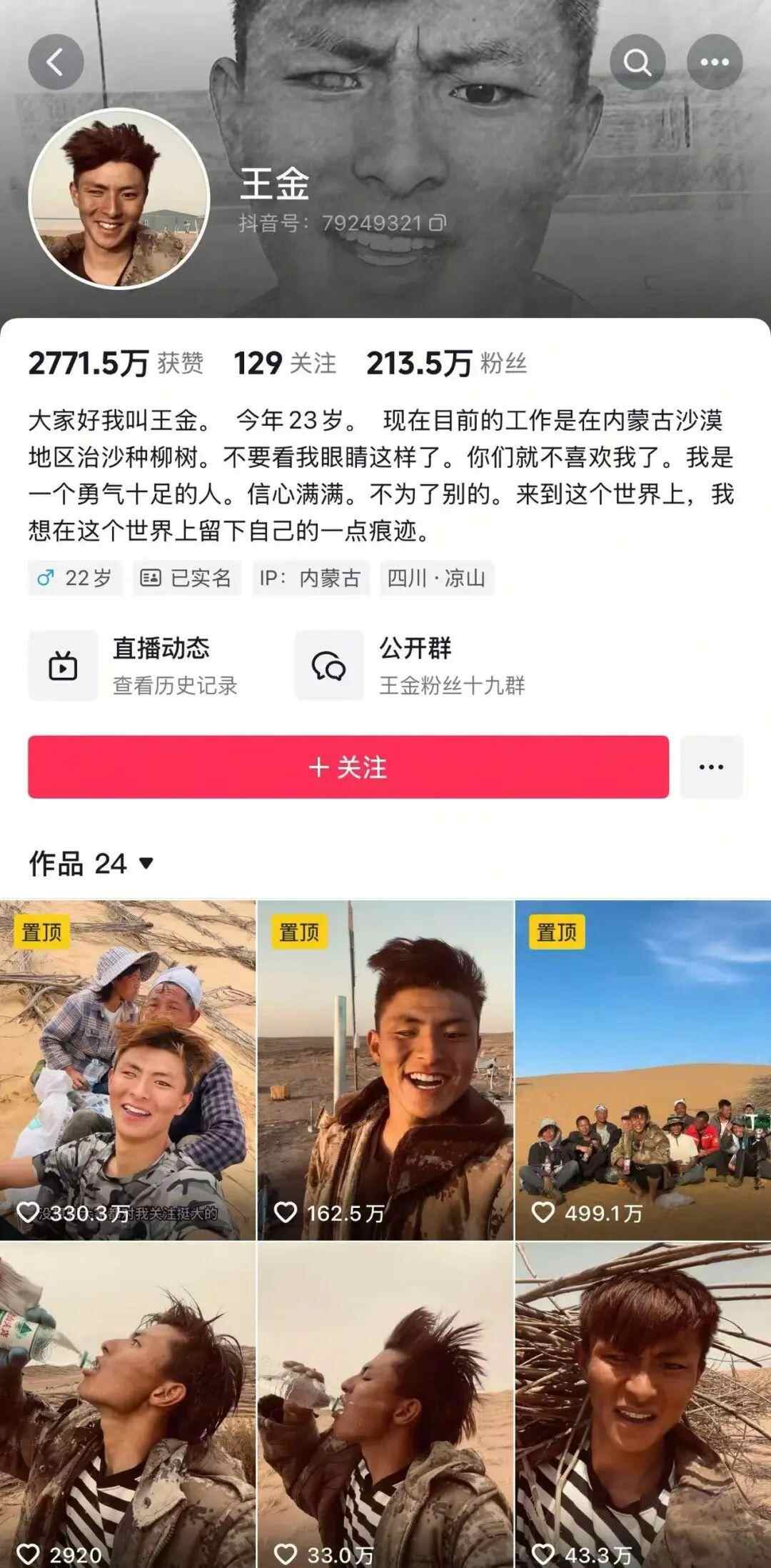
Task: Play the video with 2920 likes
Action: [128, 1404]
